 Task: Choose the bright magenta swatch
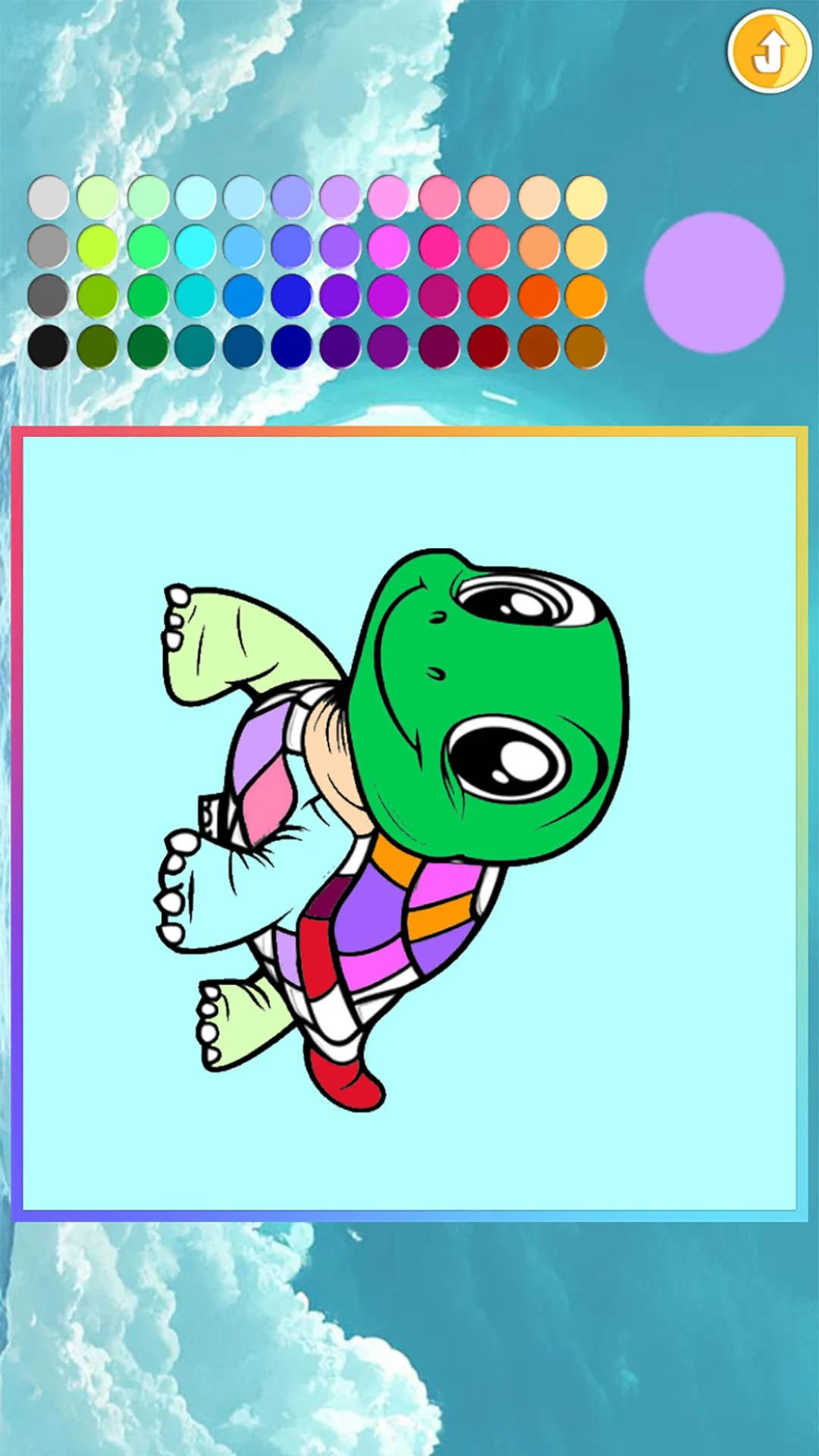pos(390,246)
